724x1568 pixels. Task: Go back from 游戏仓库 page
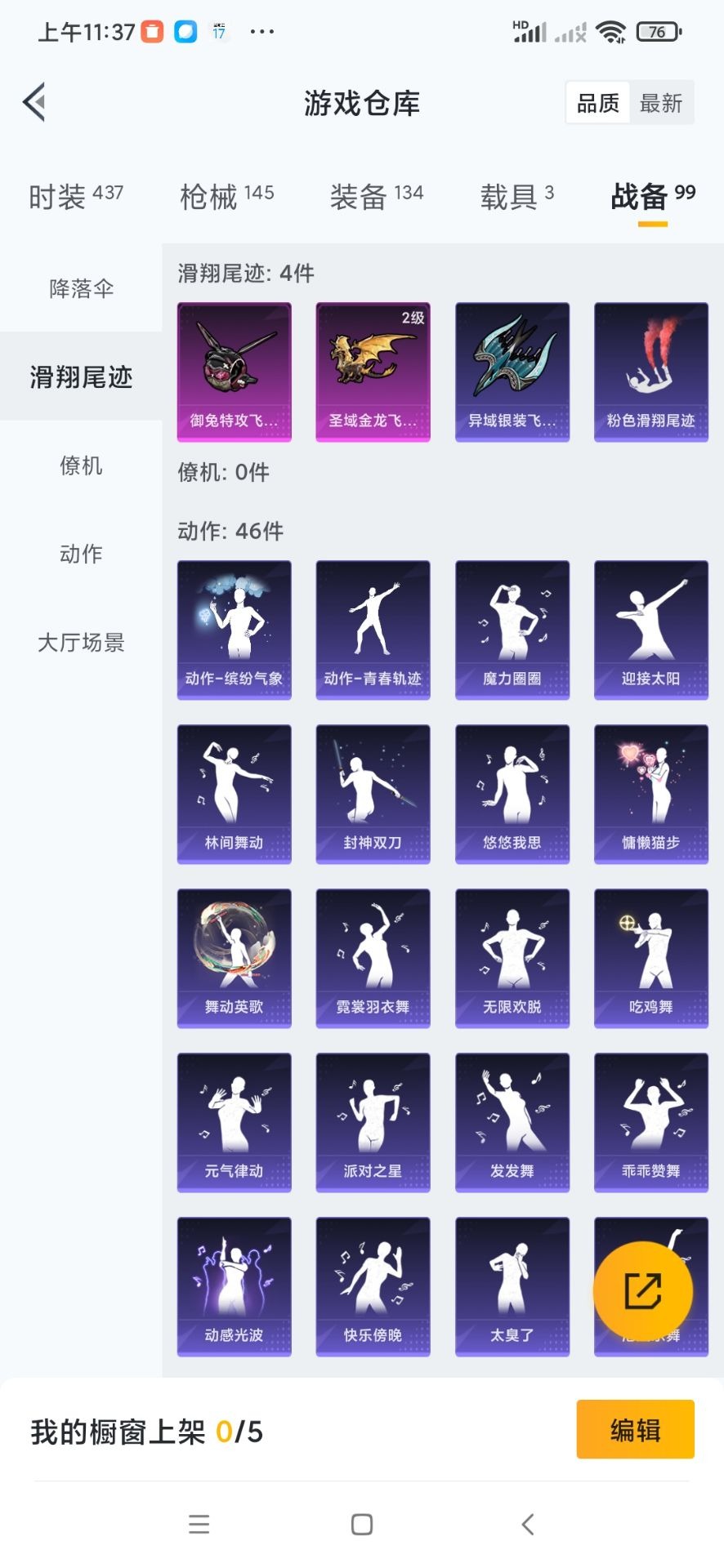click(34, 103)
